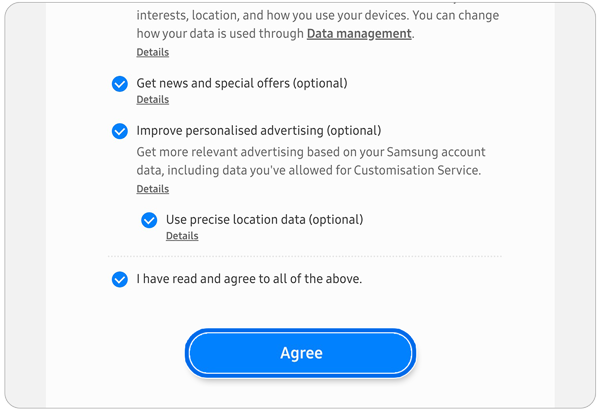Open Details under news and special offers

[152, 100]
